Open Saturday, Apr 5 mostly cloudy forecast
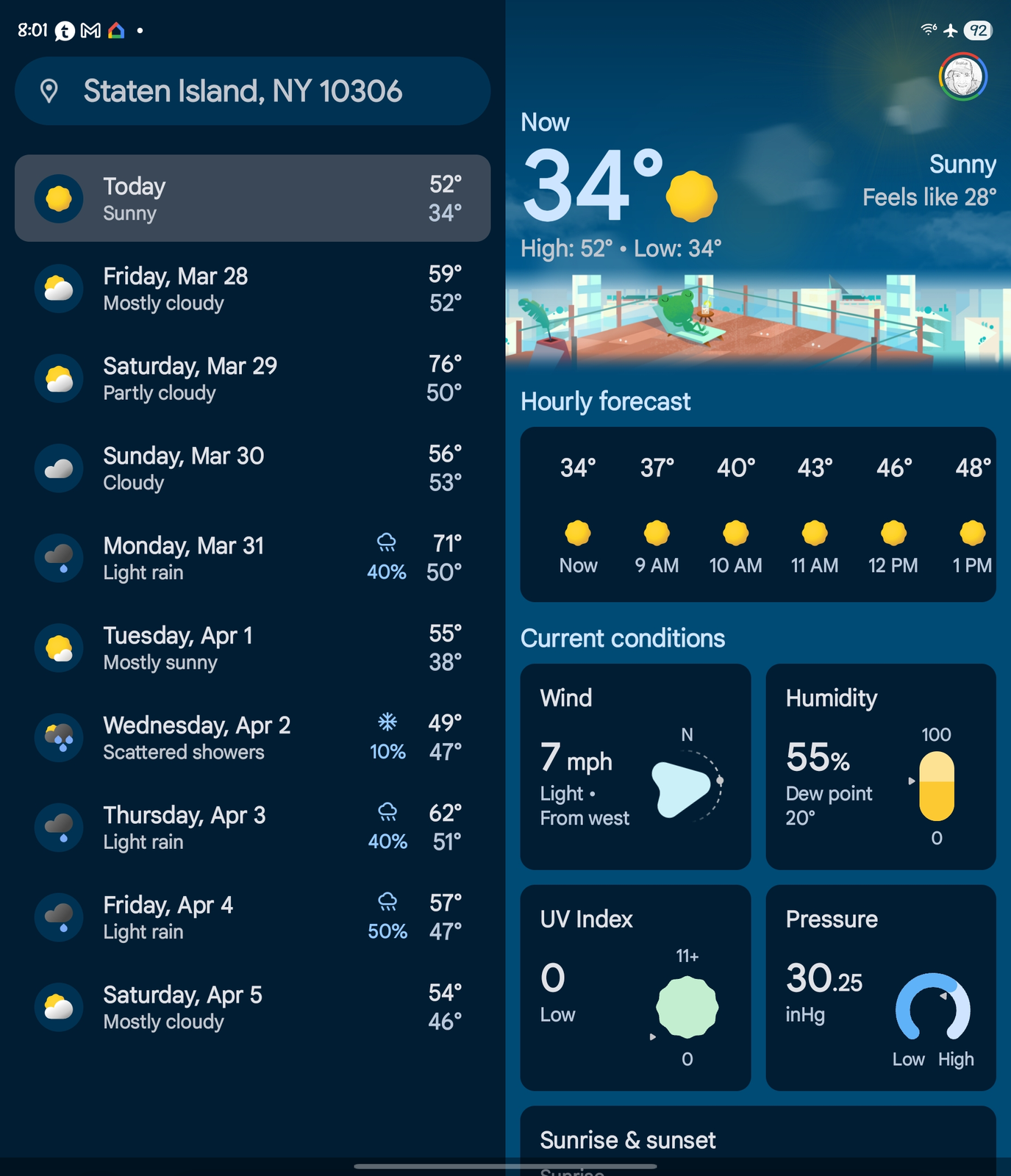 point(252,1008)
